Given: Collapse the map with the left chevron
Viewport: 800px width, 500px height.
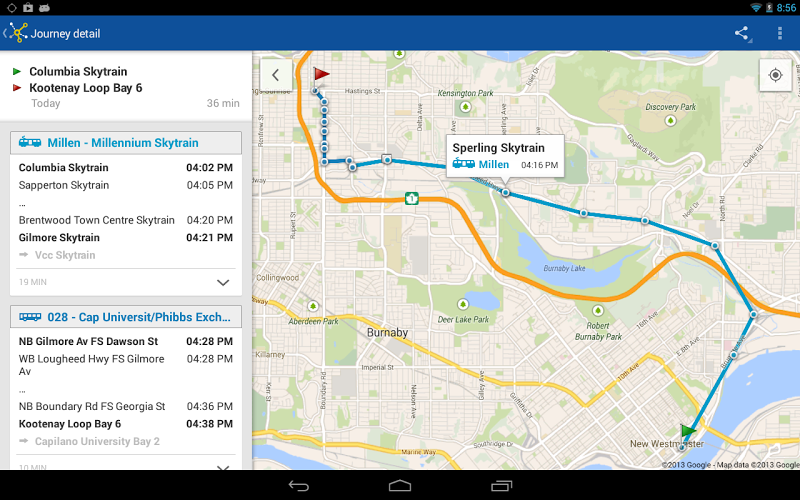Looking at the screenshot, I should [x=275, y=75].
